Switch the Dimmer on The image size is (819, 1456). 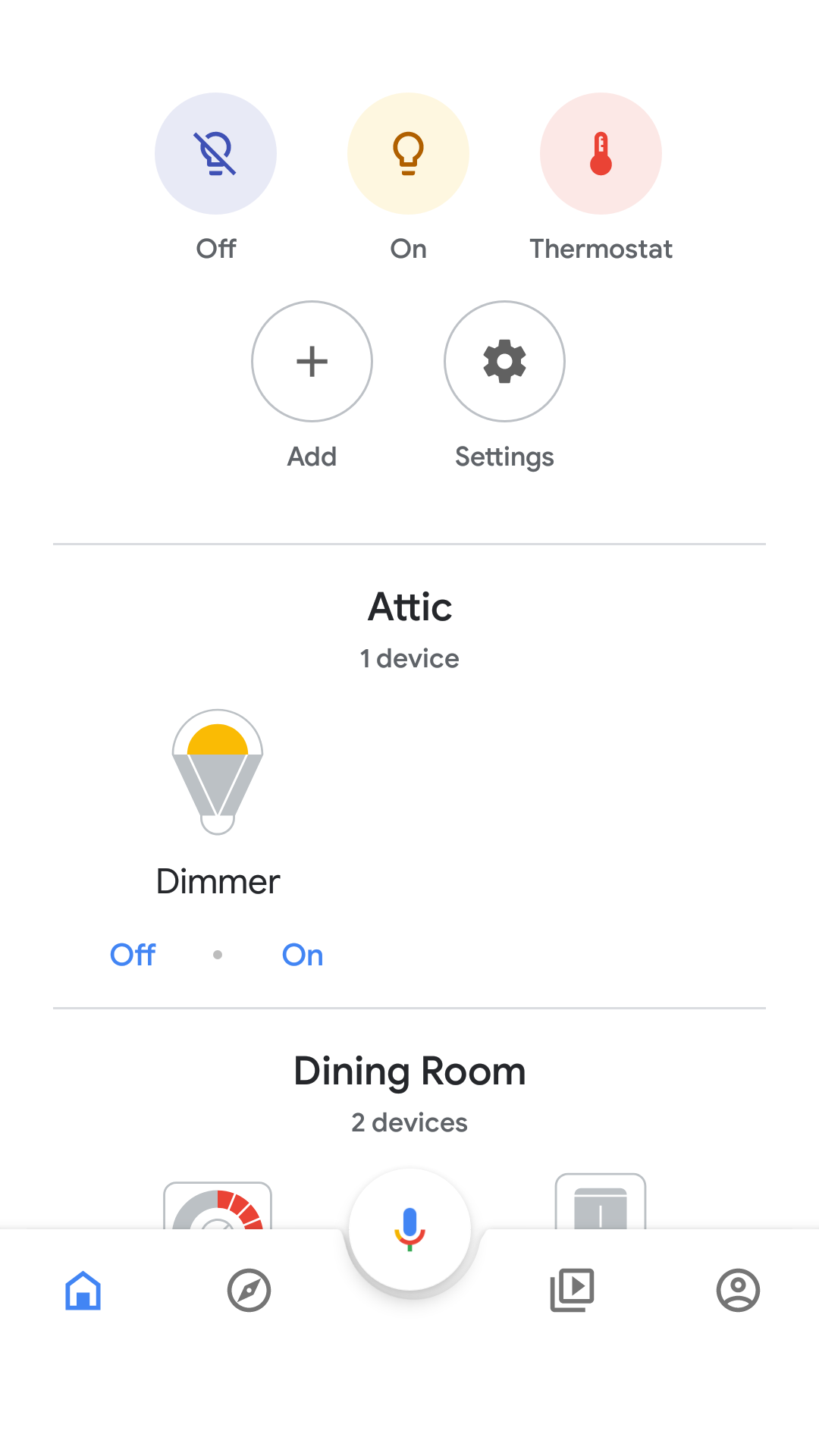[x=303, y=955]
